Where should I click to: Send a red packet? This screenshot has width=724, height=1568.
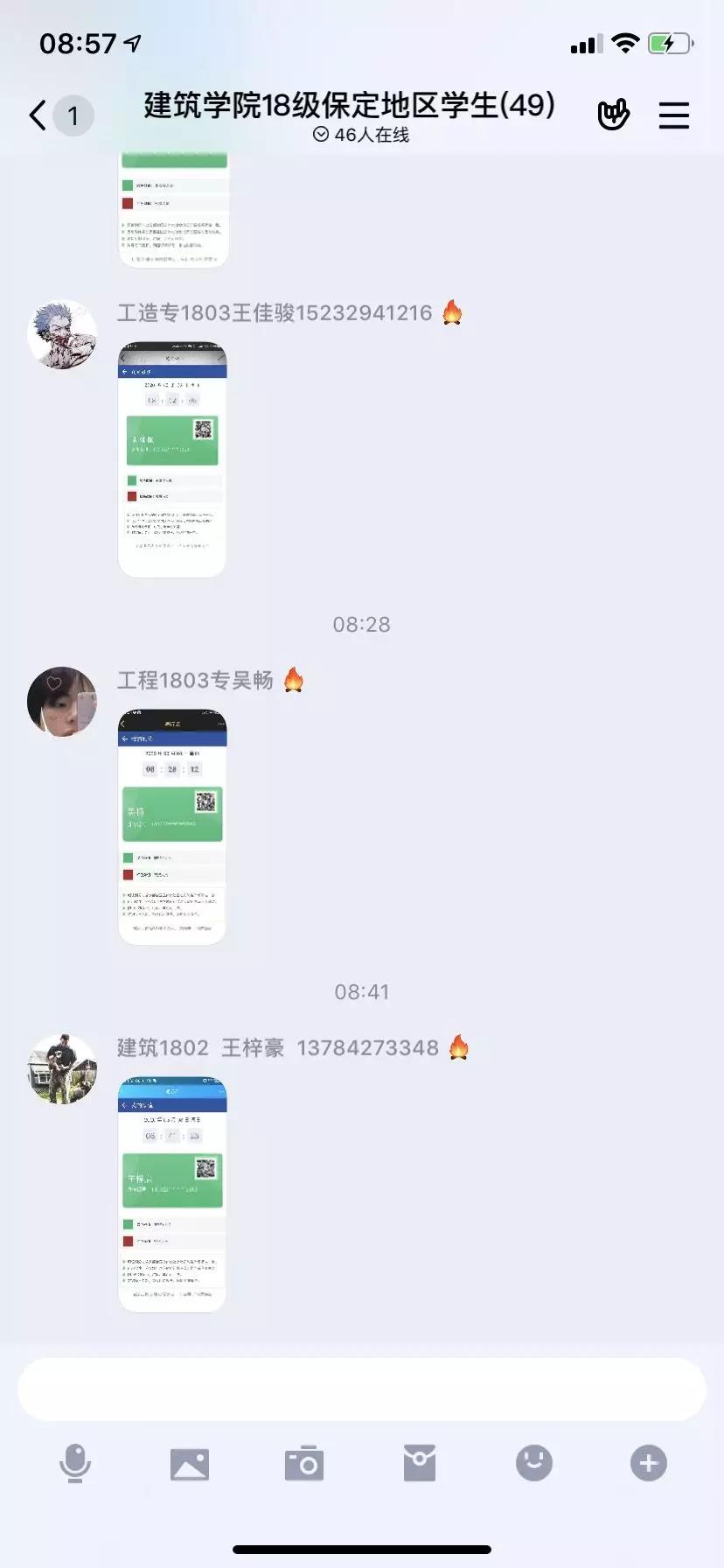tap(420, 1463)
